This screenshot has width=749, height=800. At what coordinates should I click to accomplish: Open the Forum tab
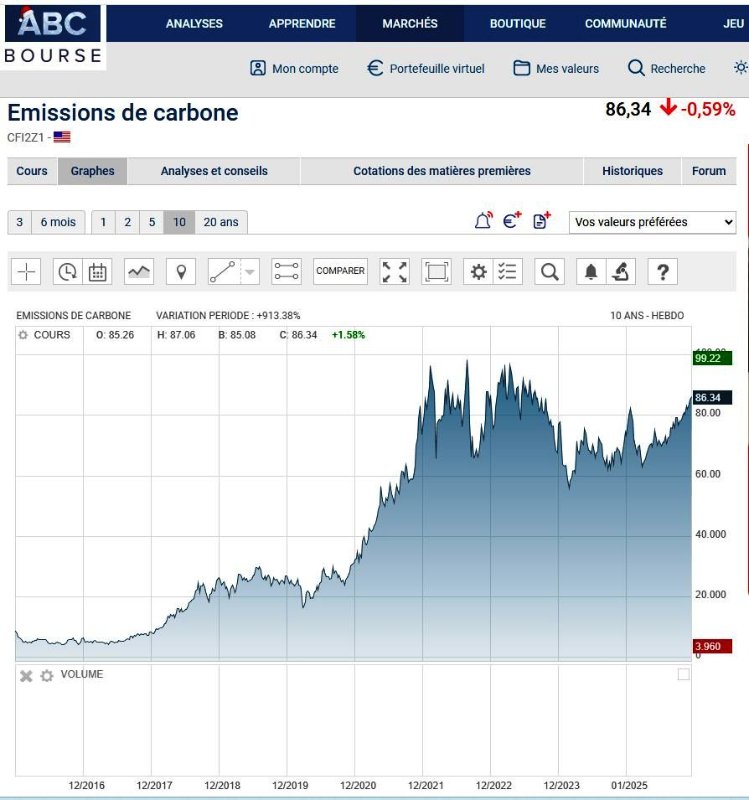pos(708,171)
